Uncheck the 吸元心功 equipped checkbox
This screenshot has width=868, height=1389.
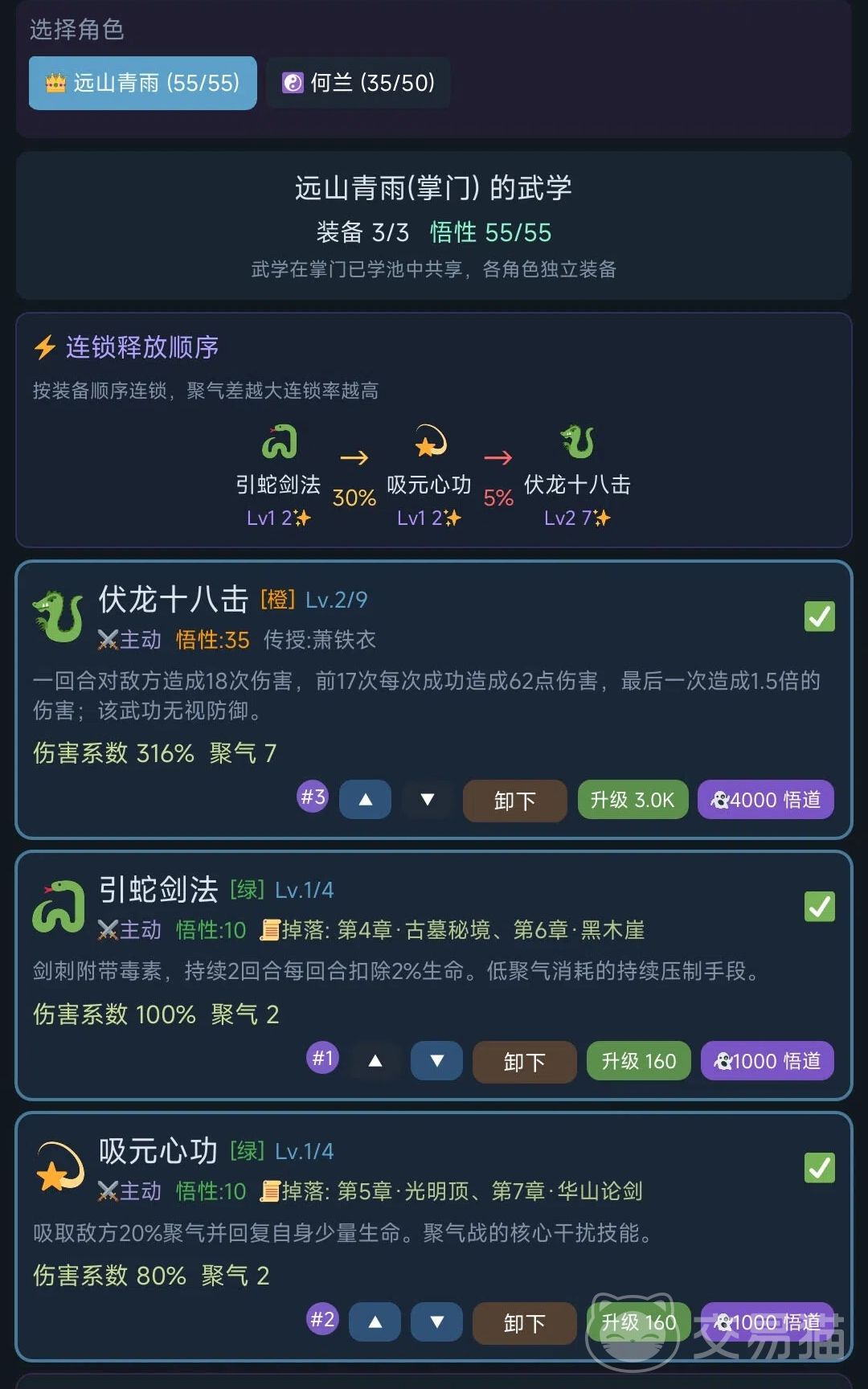click(819, 1168)
